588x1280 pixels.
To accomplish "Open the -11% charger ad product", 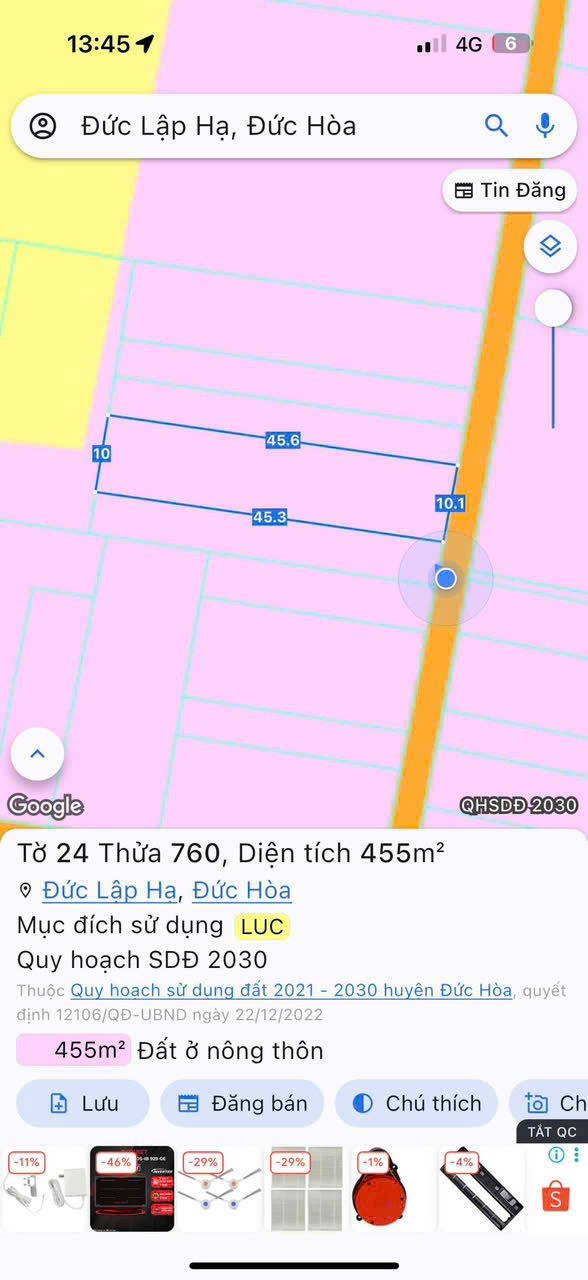I will coord(45,1188).
